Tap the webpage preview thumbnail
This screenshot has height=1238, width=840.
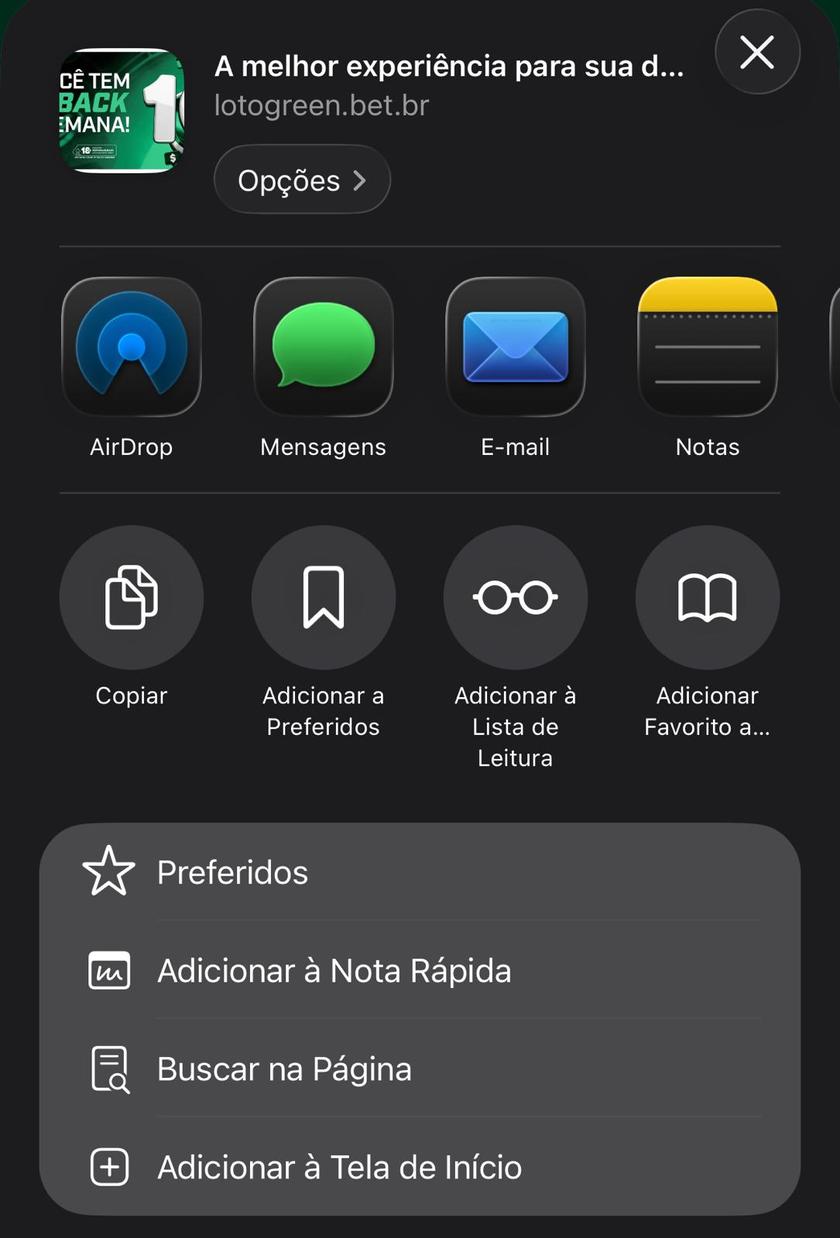pyautogui.click(x=121, y=110)
